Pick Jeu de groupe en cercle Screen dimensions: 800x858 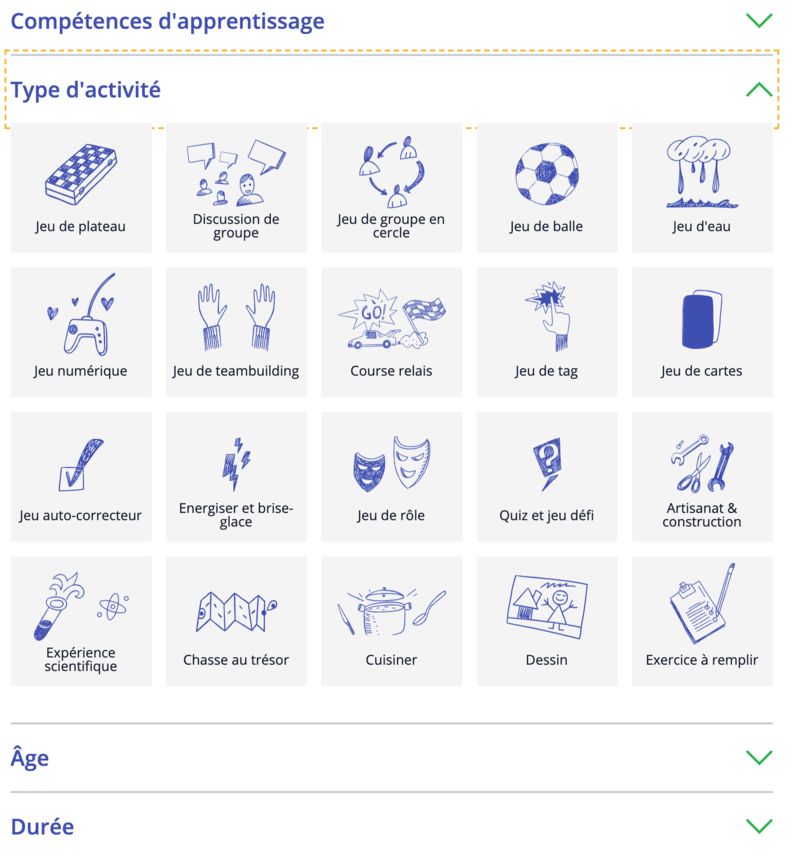click(391, 188)
